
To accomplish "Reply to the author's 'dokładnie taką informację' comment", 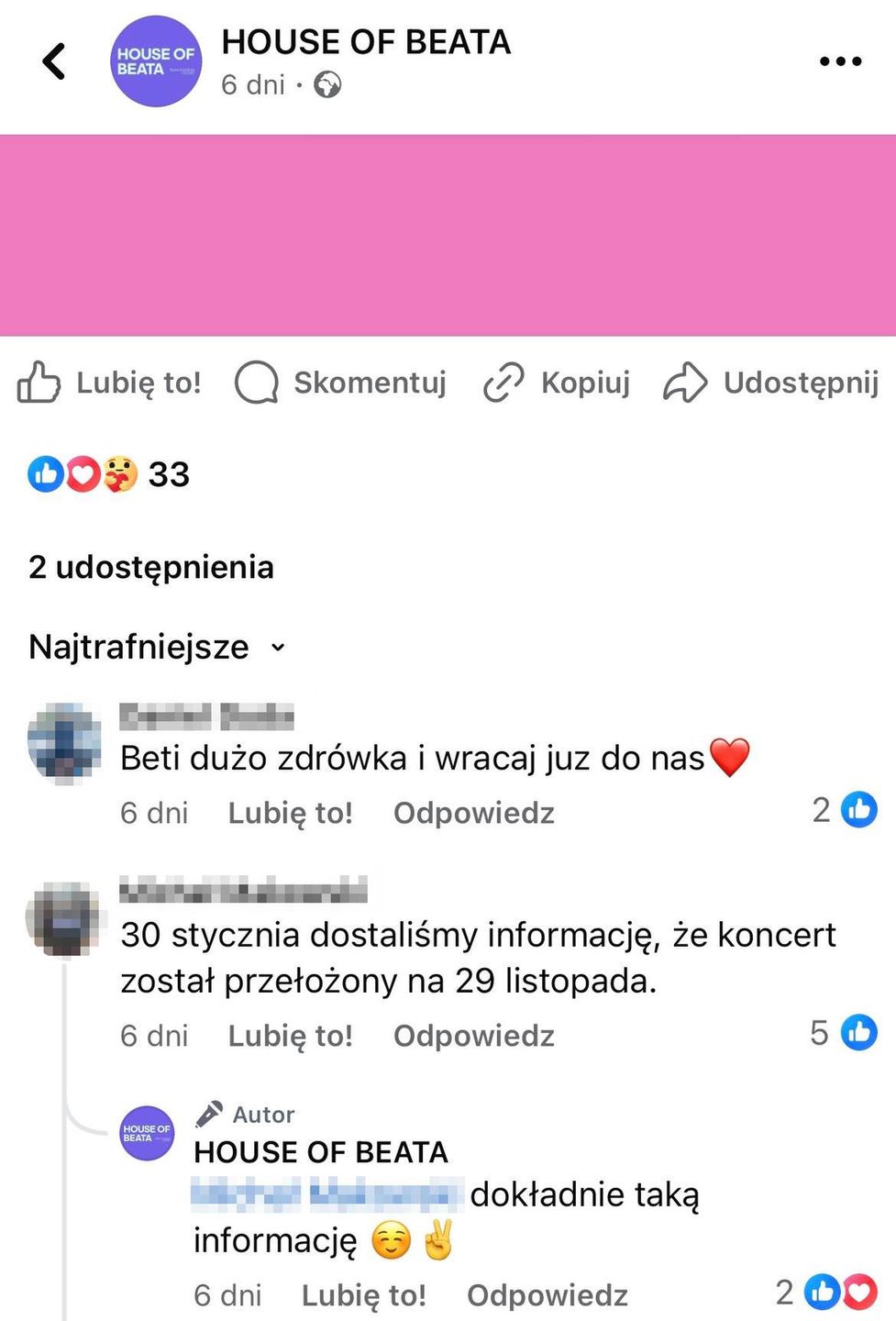I will 547,1295.
